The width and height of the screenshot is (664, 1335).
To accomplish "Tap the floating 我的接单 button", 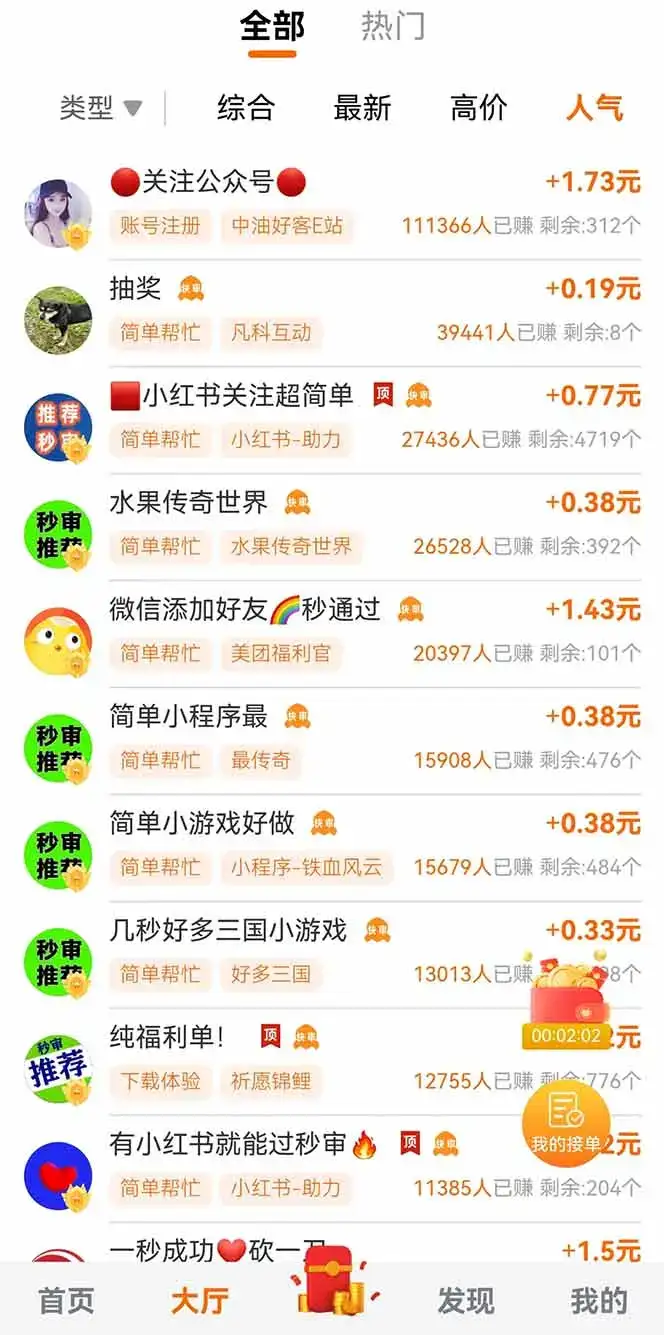I will point(566,1124).
